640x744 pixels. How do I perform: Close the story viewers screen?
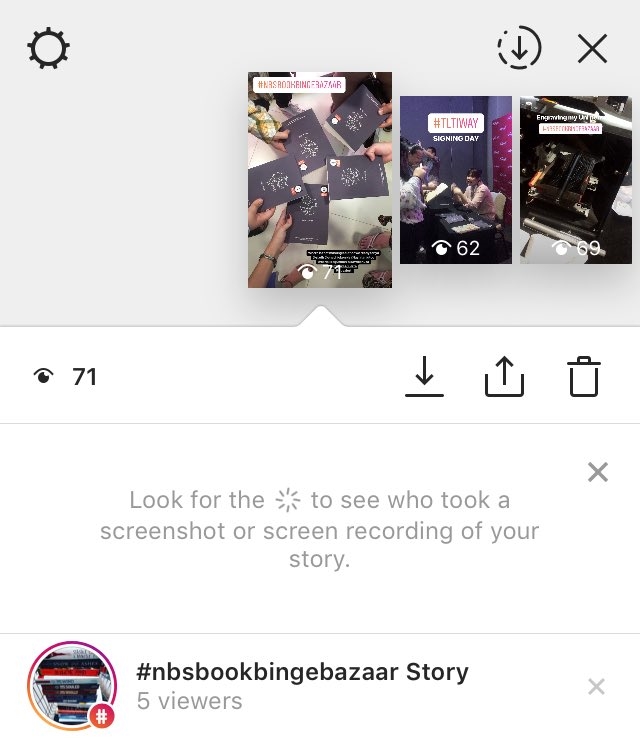click(x=592, y=48)
